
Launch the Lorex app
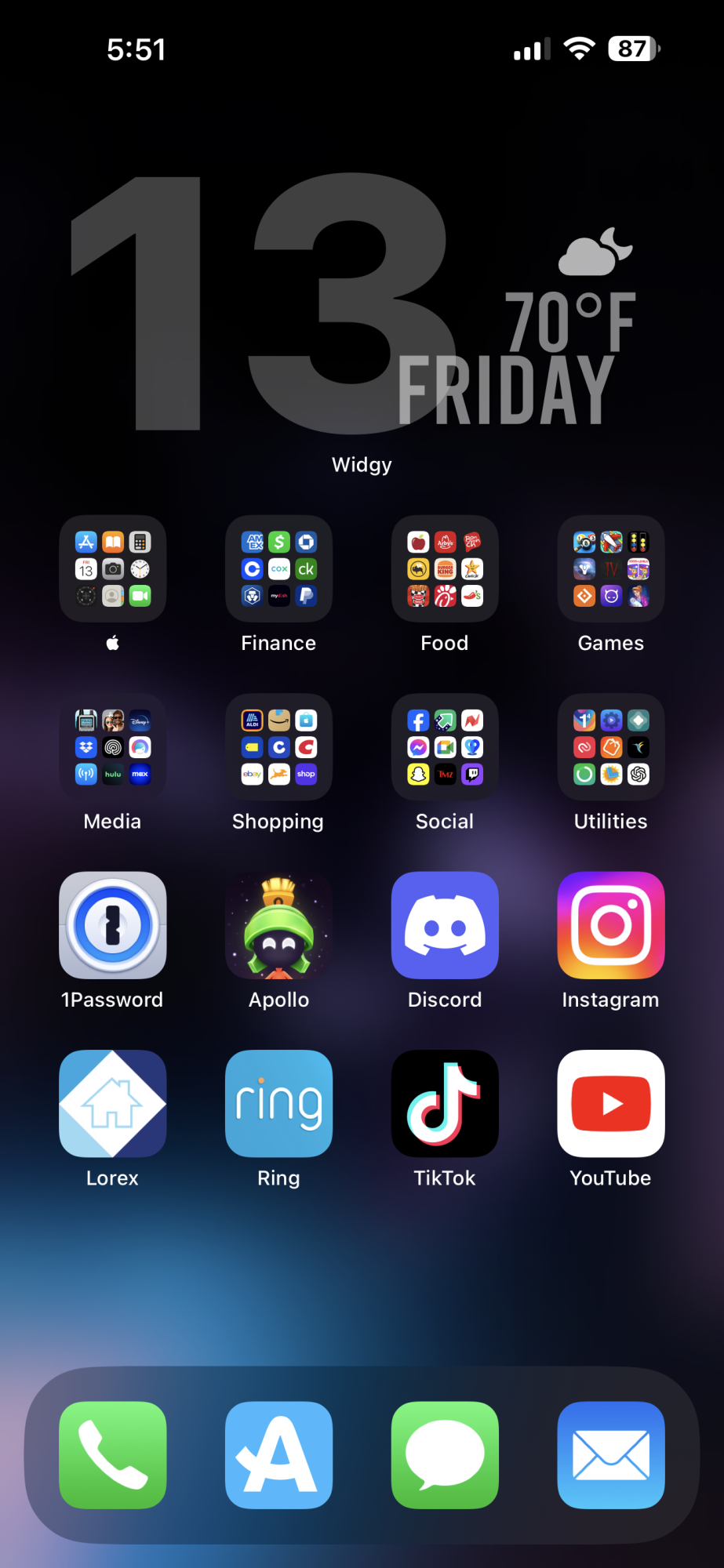pos(113,1103)
